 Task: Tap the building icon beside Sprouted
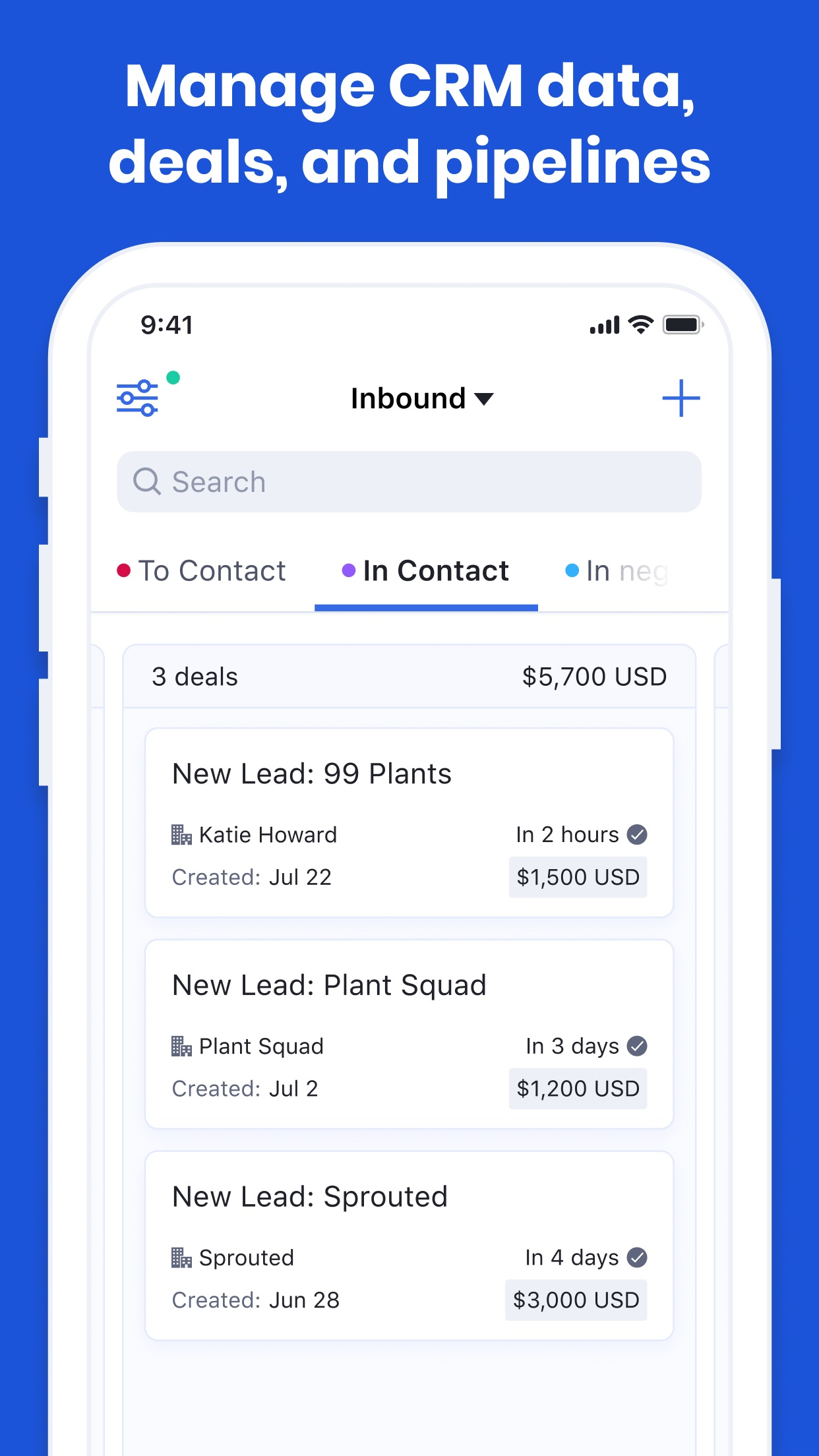pyautogui.click(x=180, y=1257)
